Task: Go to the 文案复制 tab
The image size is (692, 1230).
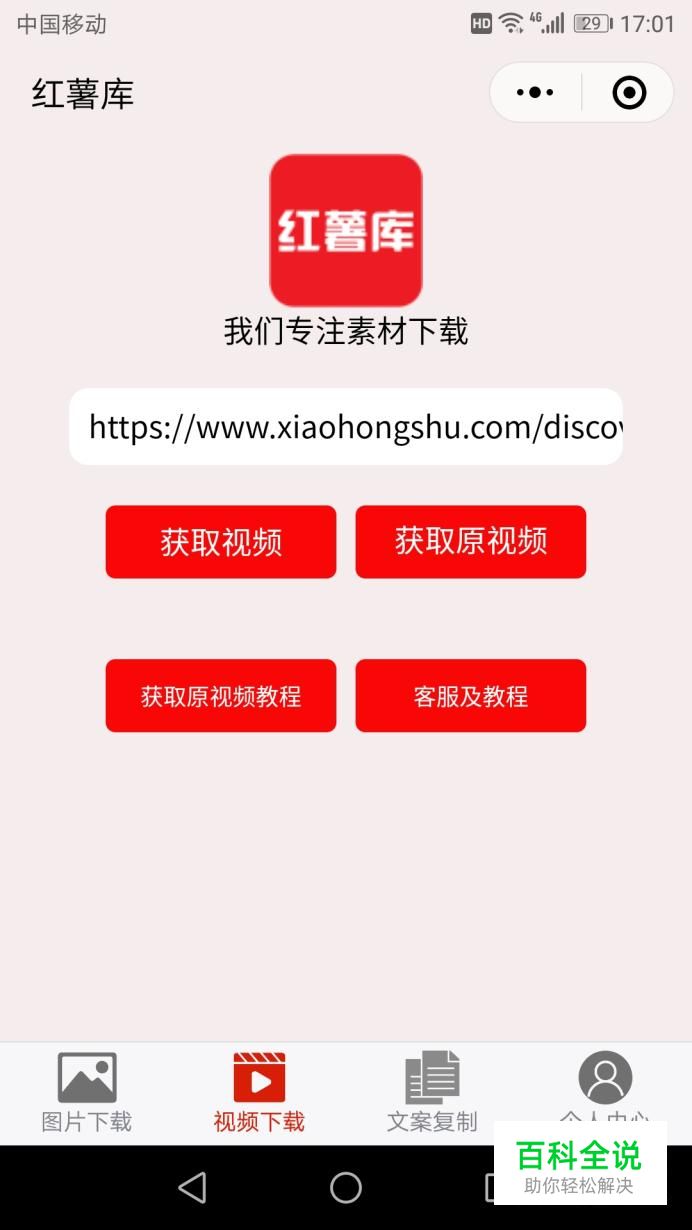Action: click(432, 1093)
